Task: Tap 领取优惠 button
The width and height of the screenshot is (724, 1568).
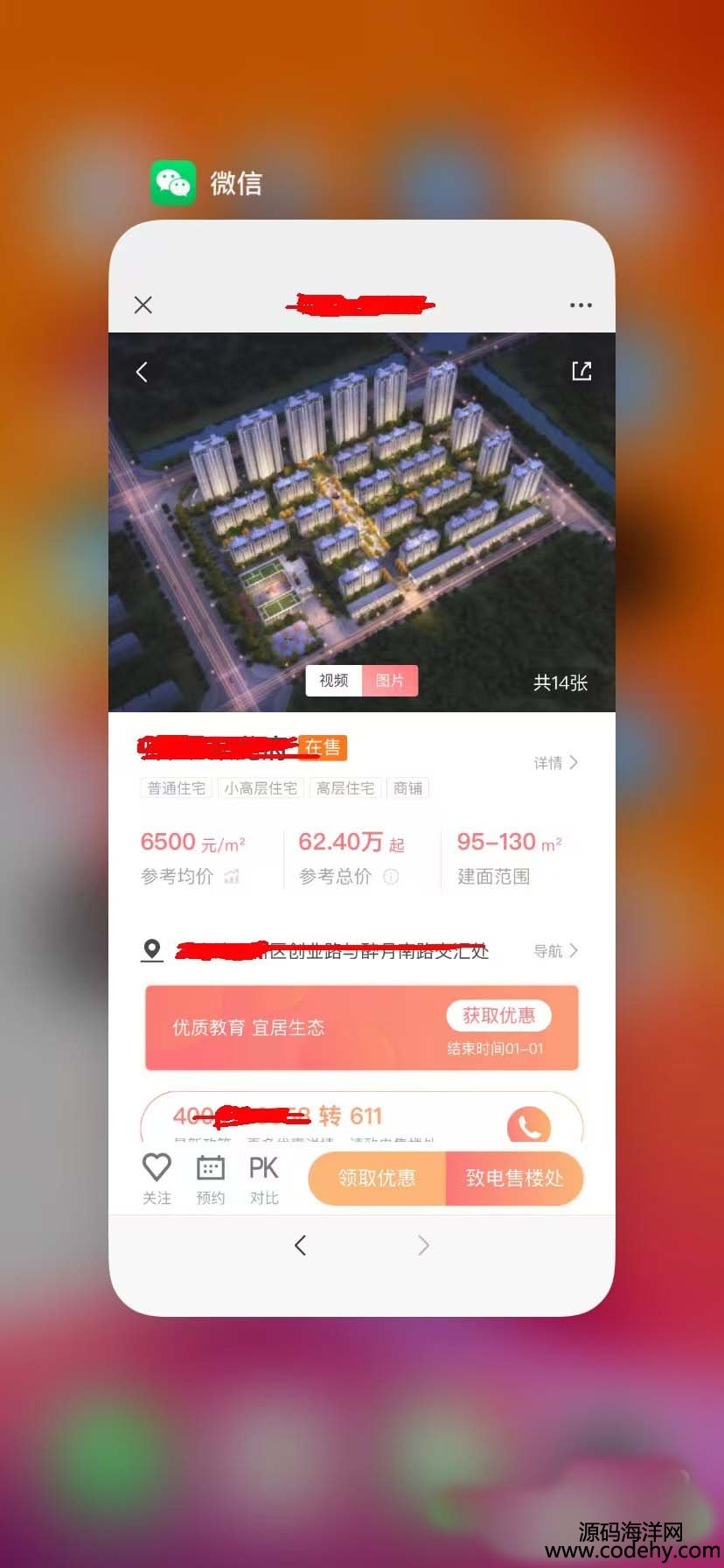Action: [377, 1178]
